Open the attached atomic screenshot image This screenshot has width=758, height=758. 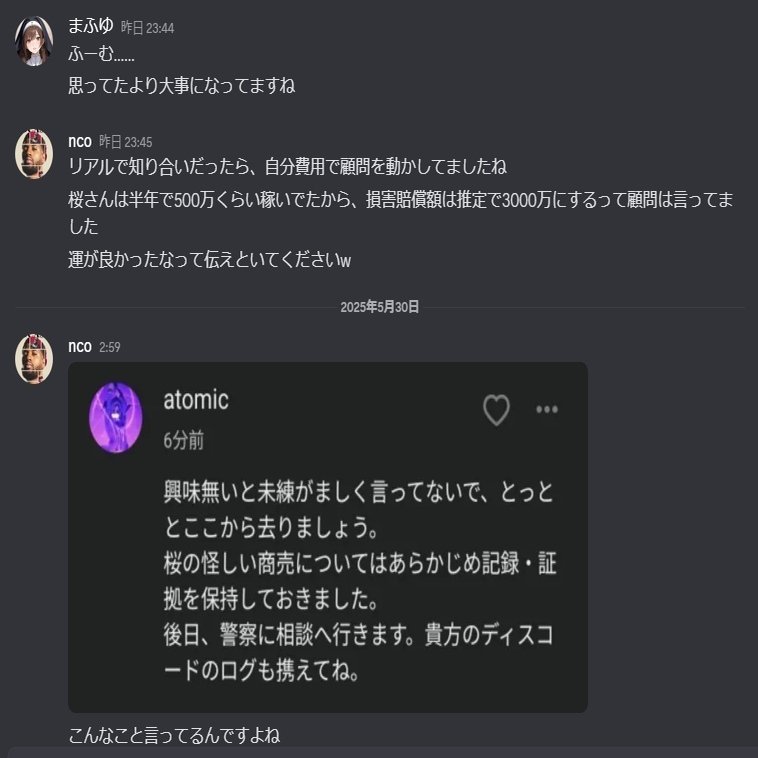pyautogui.click(x=328, y=537)
